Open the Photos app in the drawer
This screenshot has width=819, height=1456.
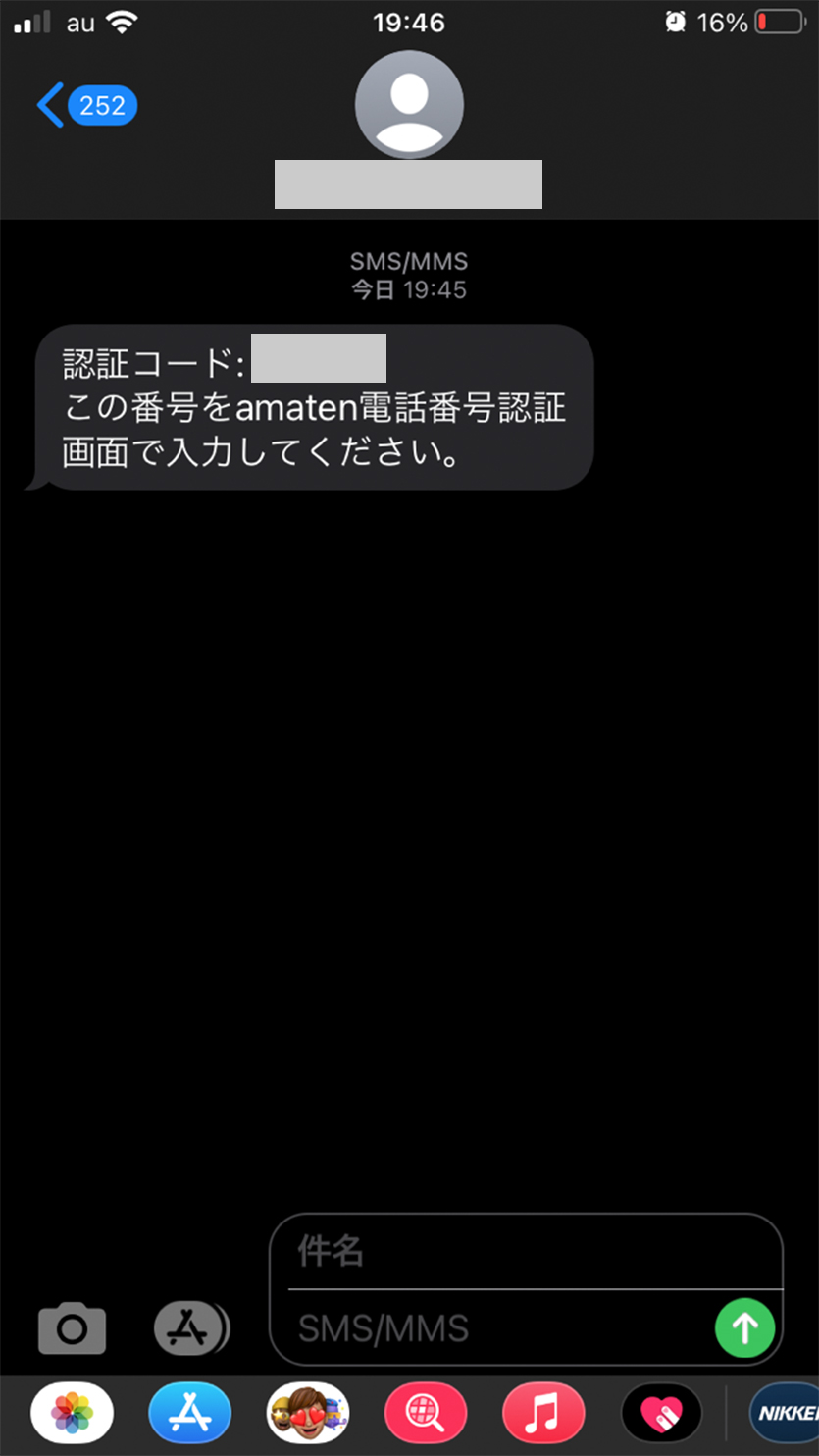(72, 1414)
